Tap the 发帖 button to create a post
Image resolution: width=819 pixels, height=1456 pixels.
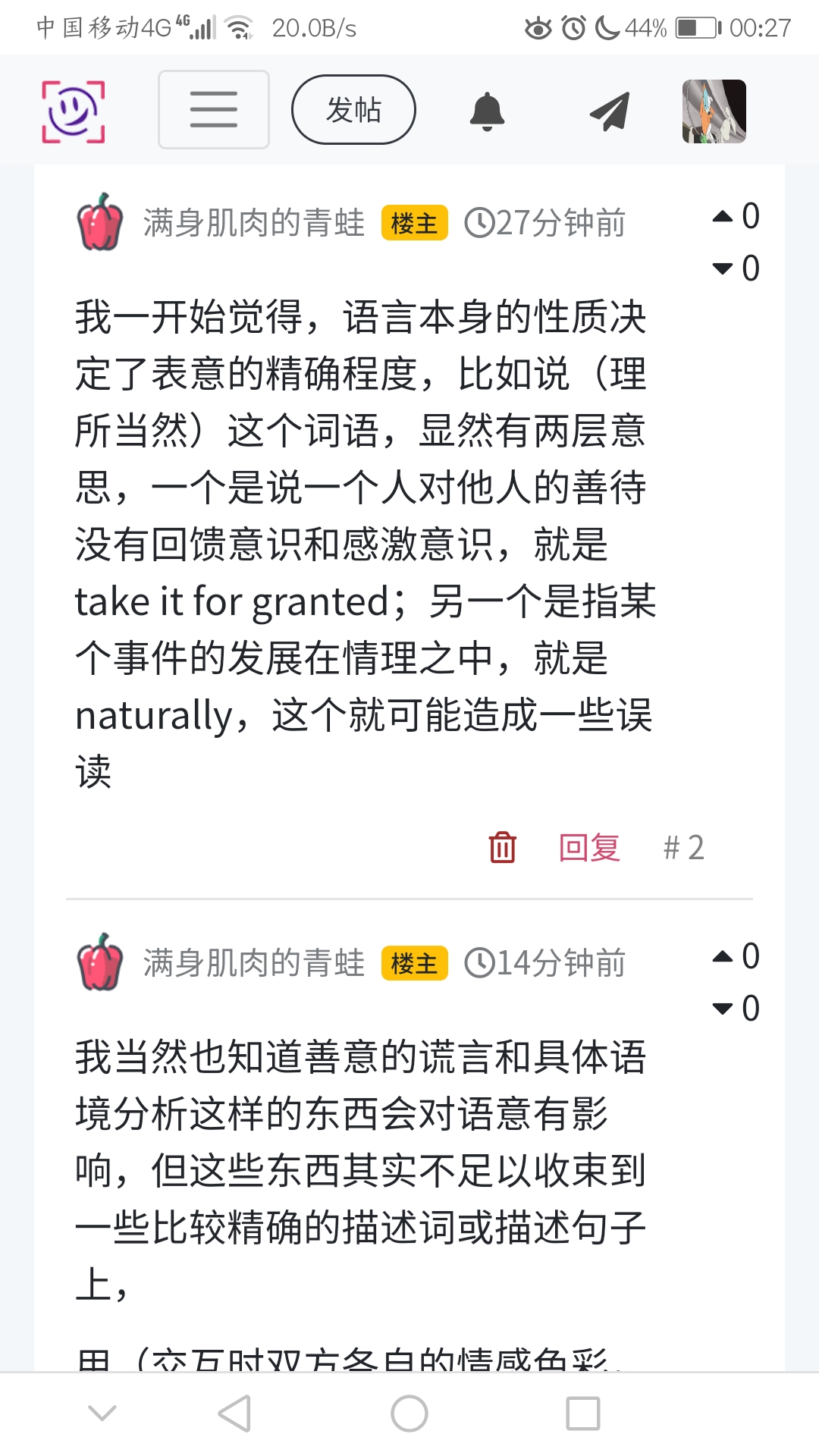coord(353,110)
